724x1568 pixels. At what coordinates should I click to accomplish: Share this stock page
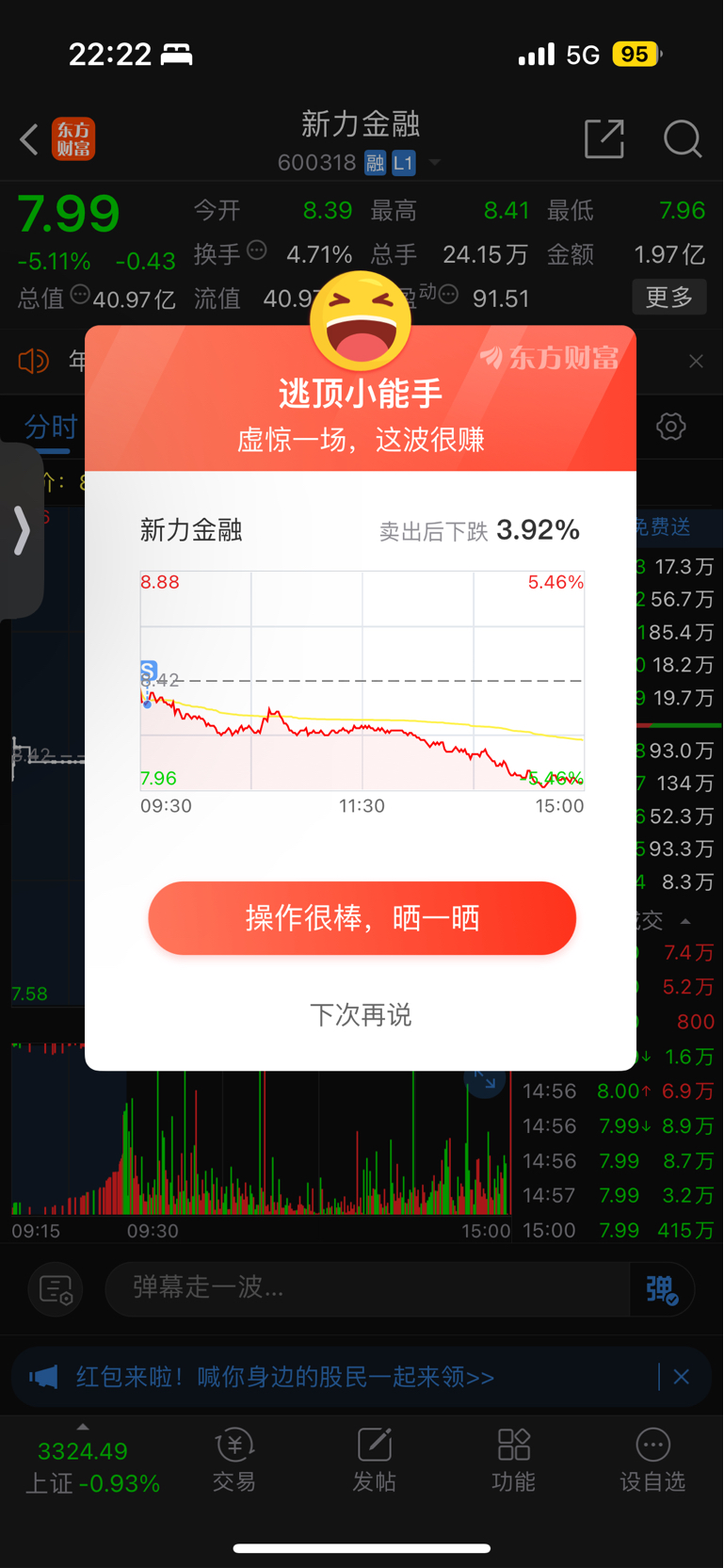[604, 139]
